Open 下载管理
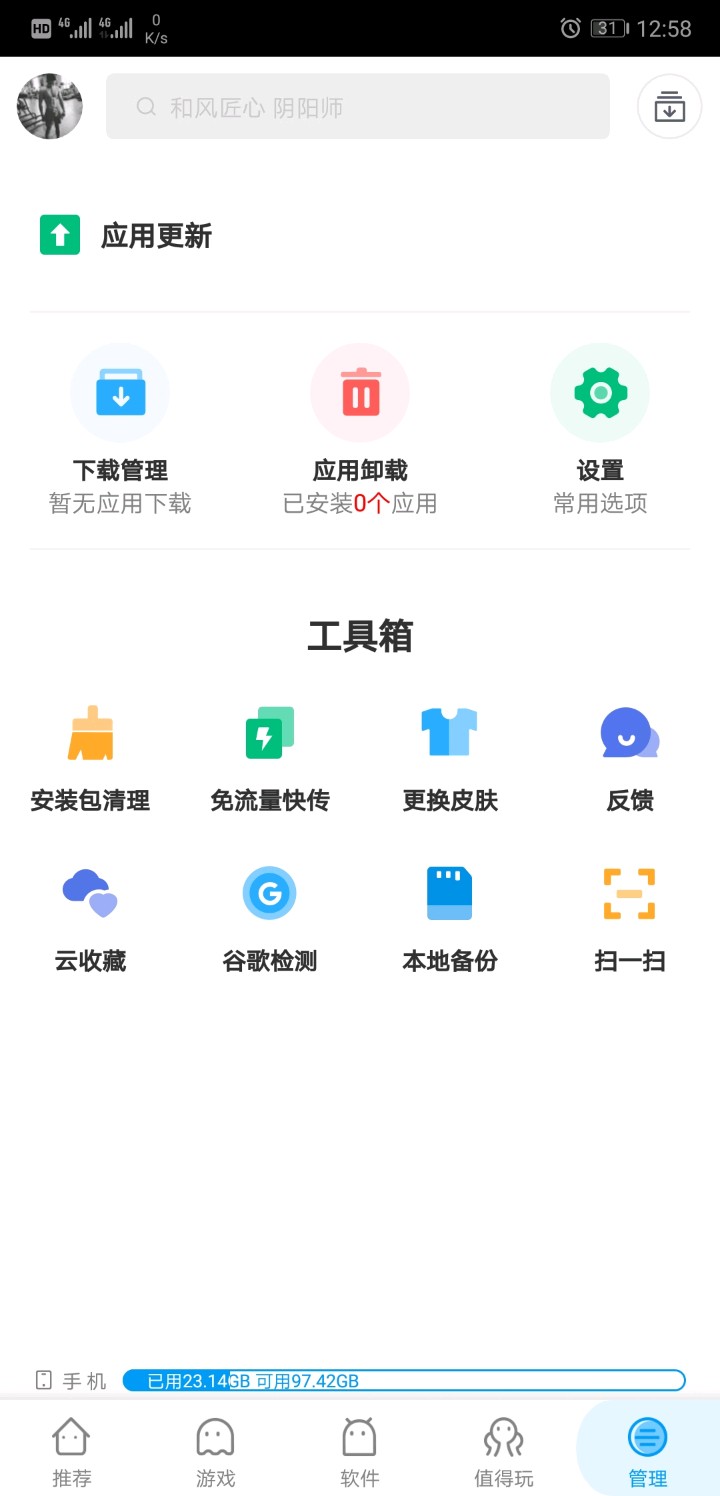 click(120, 430)
